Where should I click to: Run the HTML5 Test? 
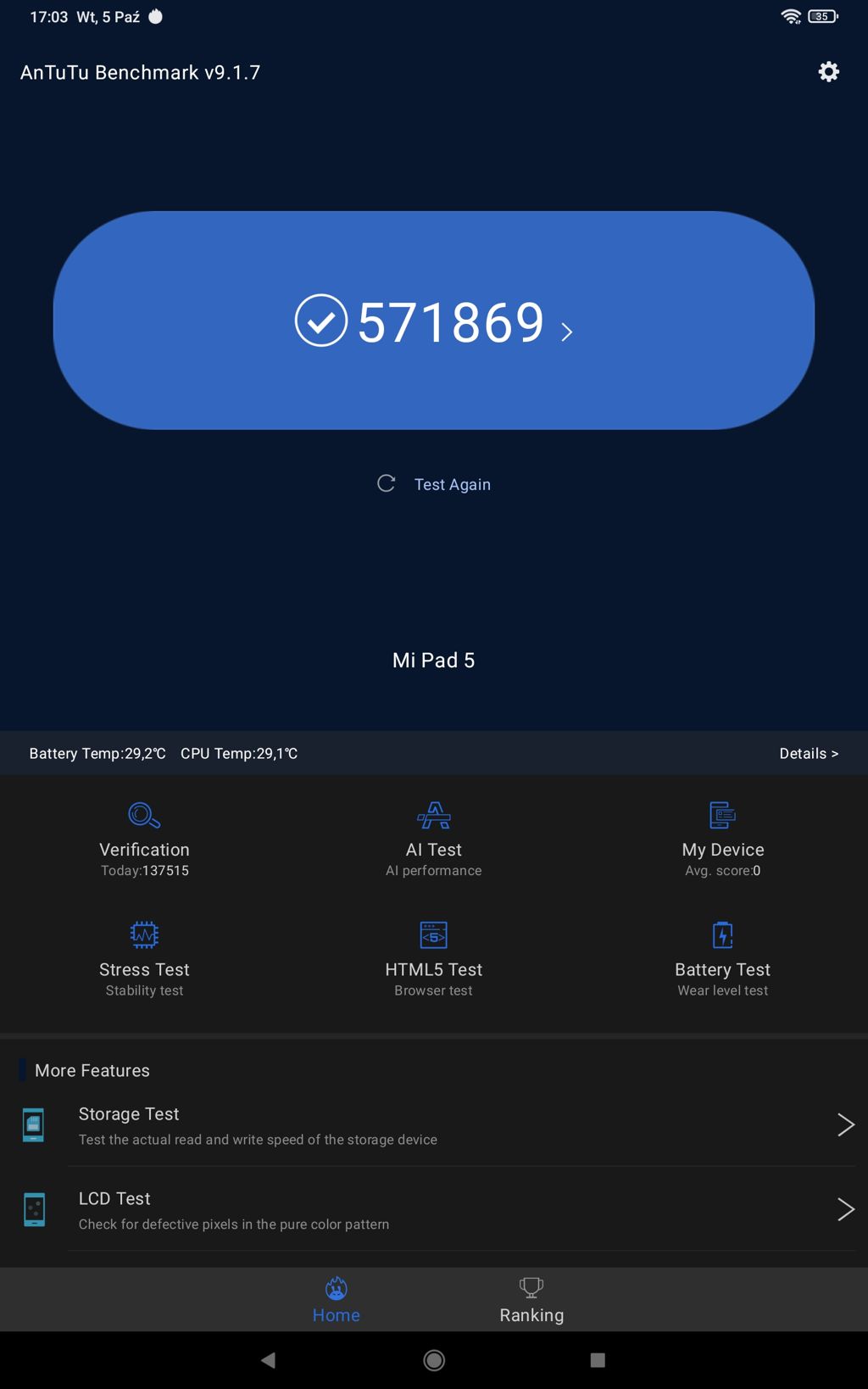433,958
